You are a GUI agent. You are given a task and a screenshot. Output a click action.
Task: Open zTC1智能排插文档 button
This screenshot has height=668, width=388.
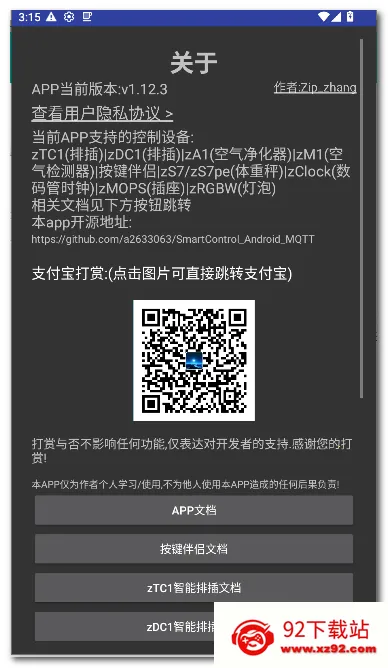tap(194, 588)
